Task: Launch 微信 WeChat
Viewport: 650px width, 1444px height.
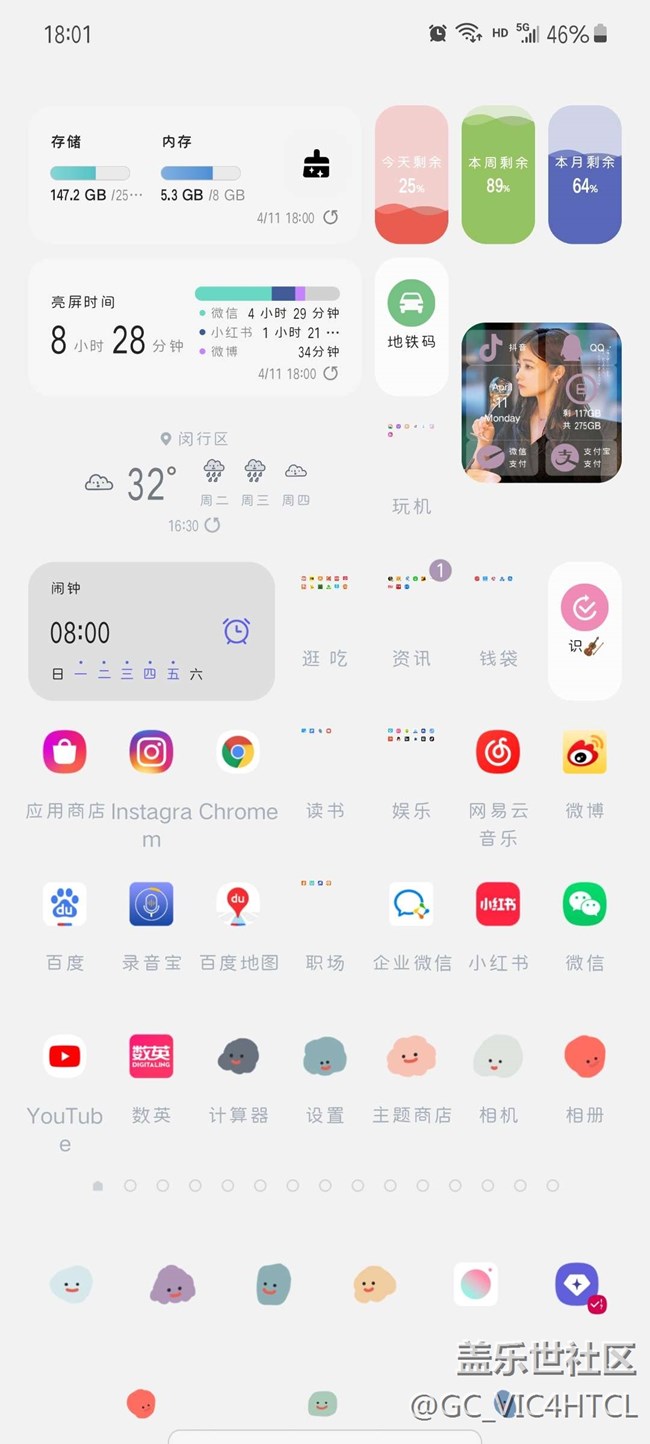Action: (584, 905)
